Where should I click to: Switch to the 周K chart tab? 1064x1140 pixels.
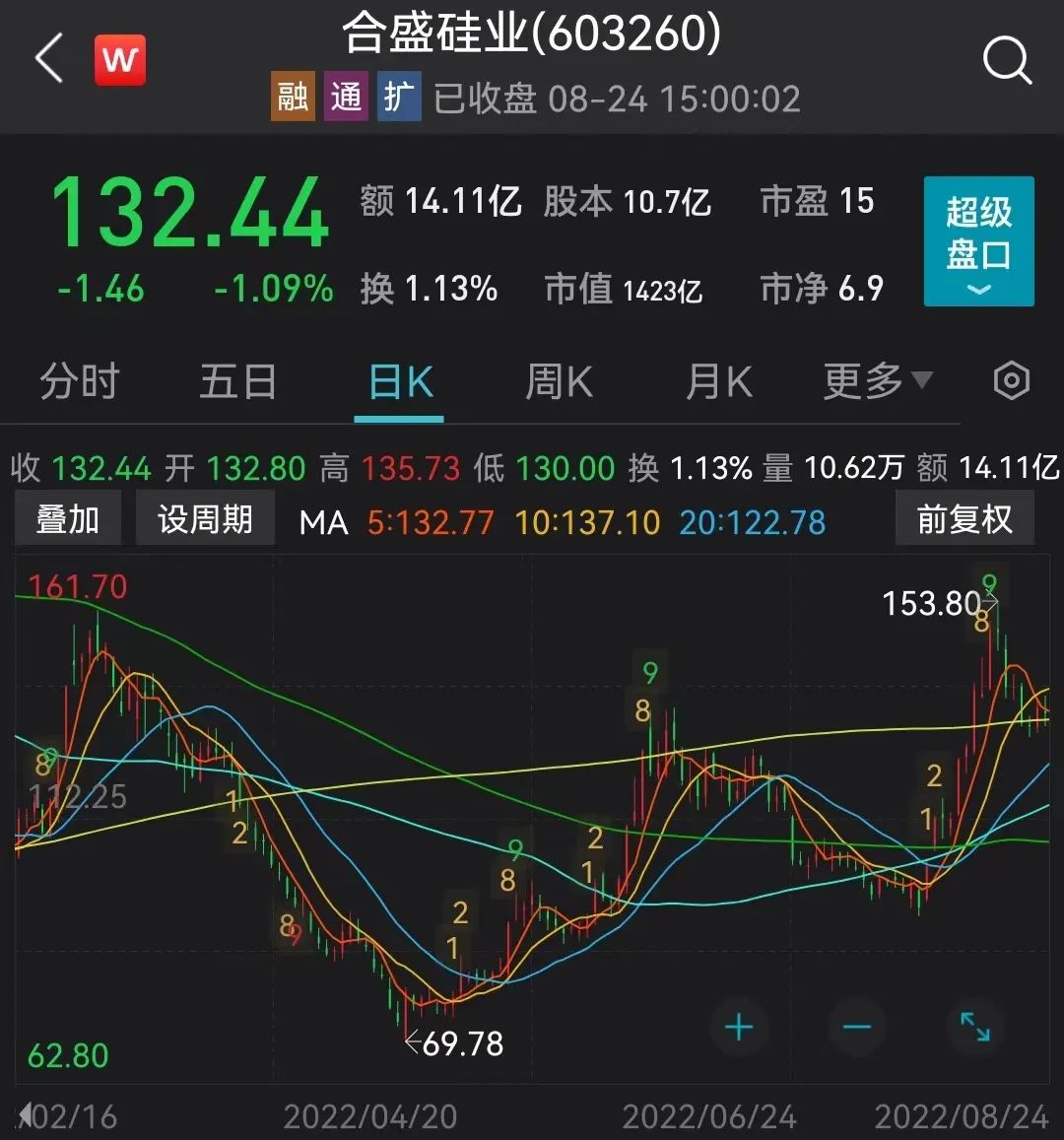(559, 382)
